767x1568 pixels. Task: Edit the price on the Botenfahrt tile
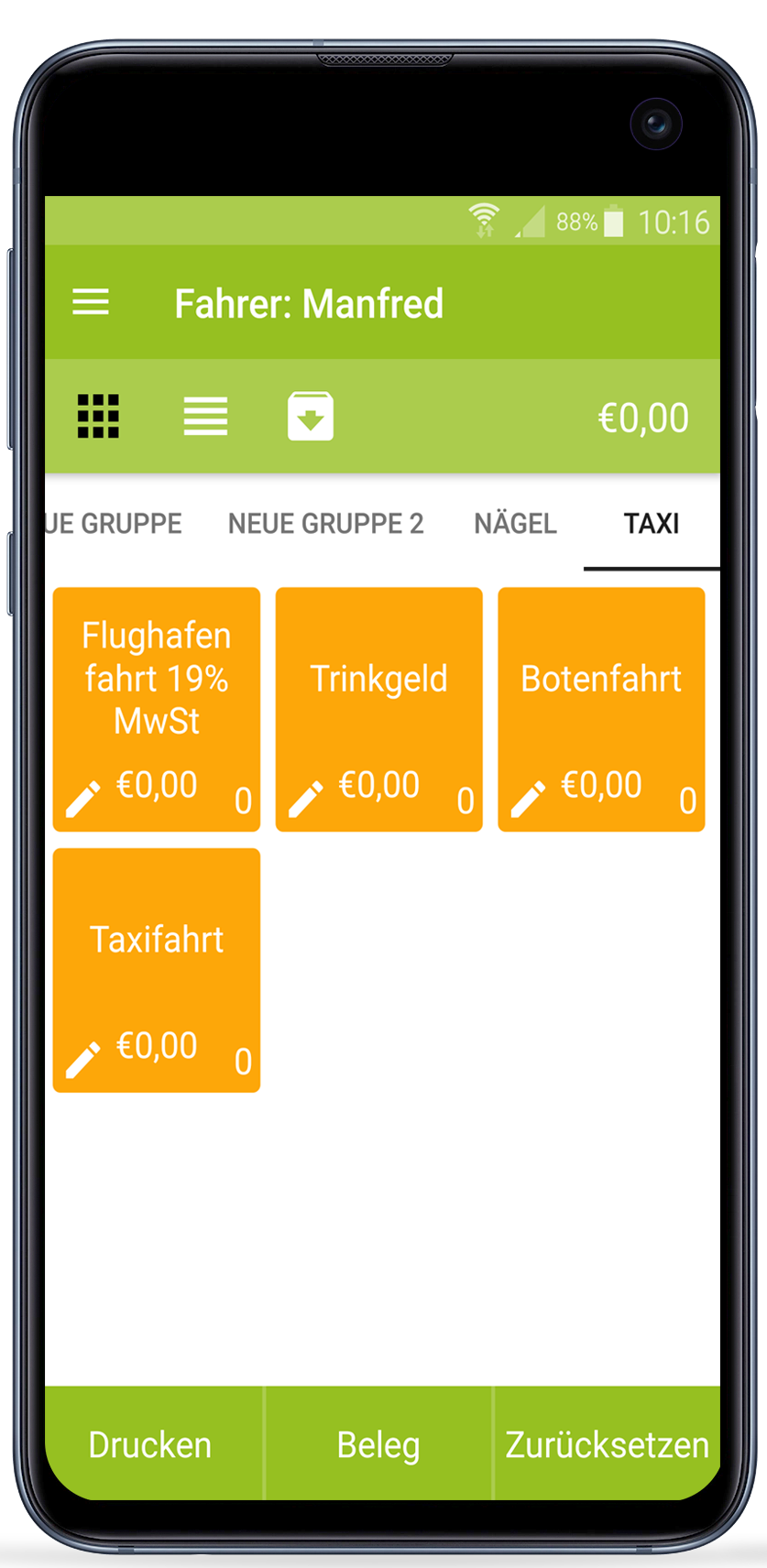pos(528,799)
